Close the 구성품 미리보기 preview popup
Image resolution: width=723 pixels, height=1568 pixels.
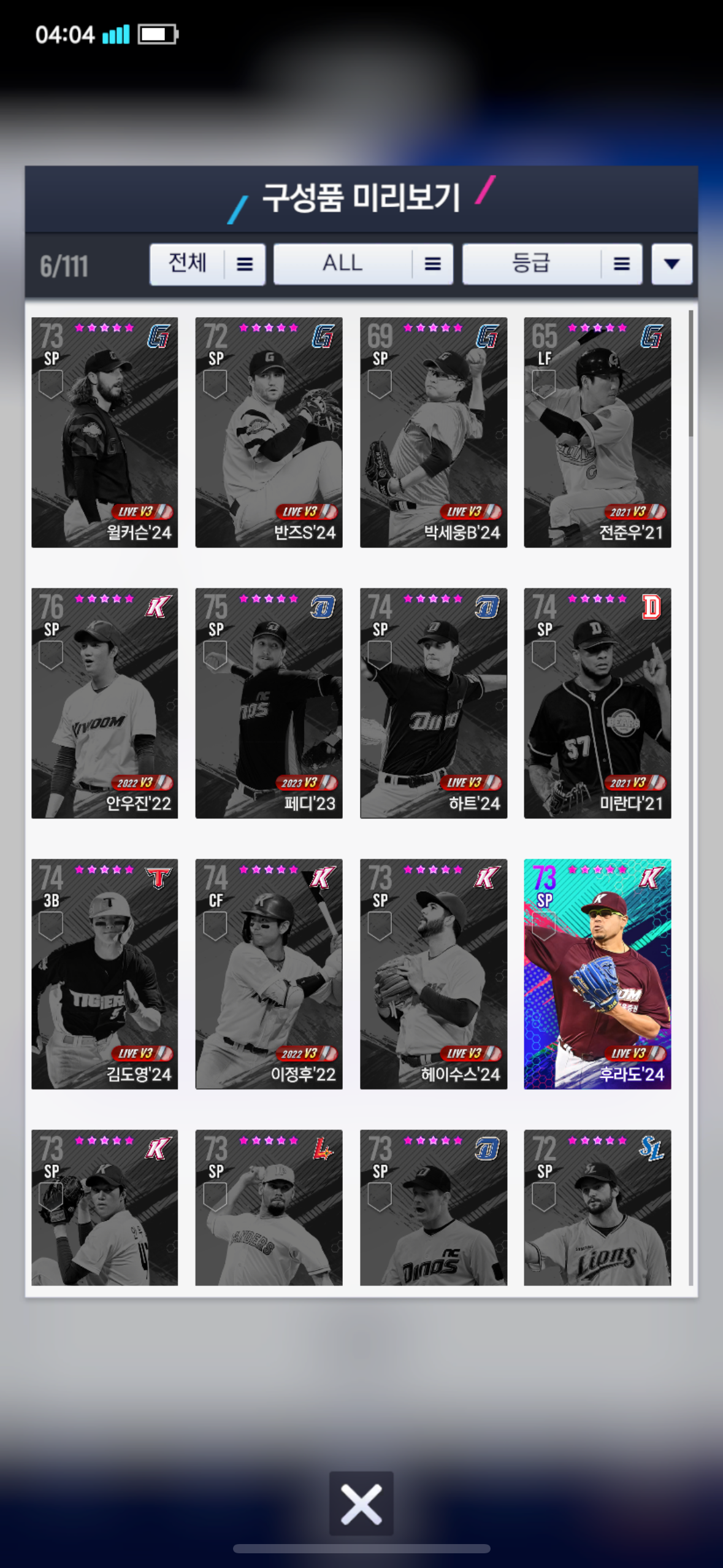click(361, 1503)
